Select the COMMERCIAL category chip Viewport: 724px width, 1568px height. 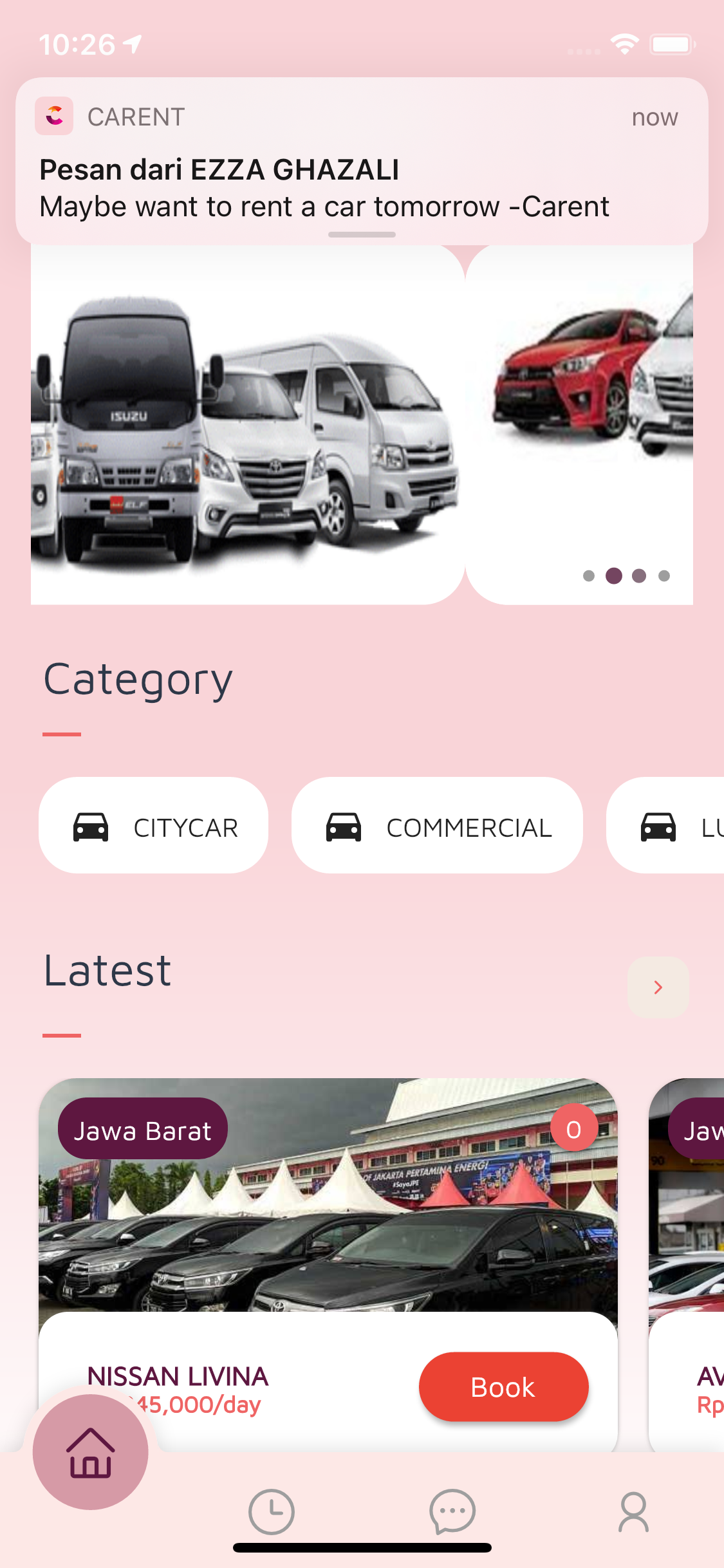(437, 825)
